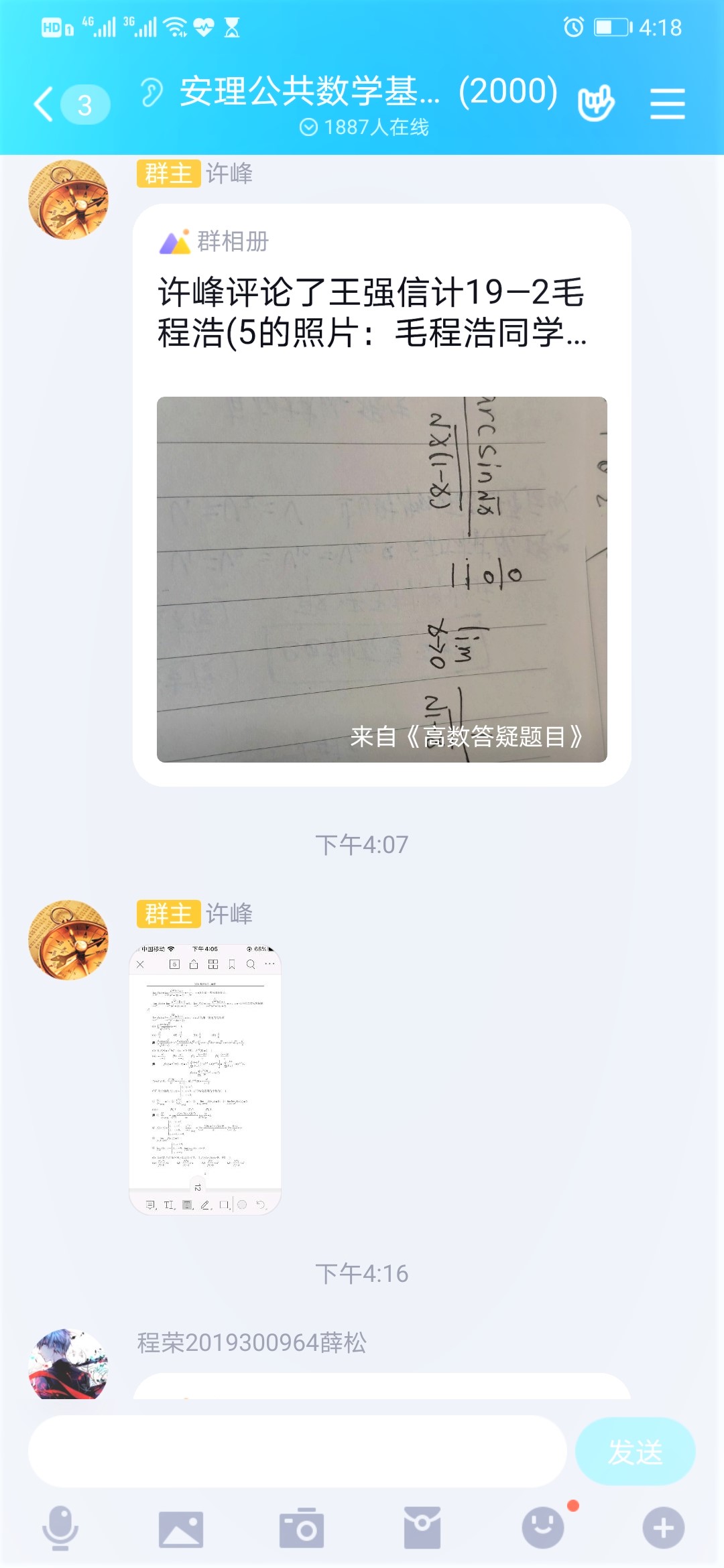Open the camera to take a photo

click(302, 1528)
